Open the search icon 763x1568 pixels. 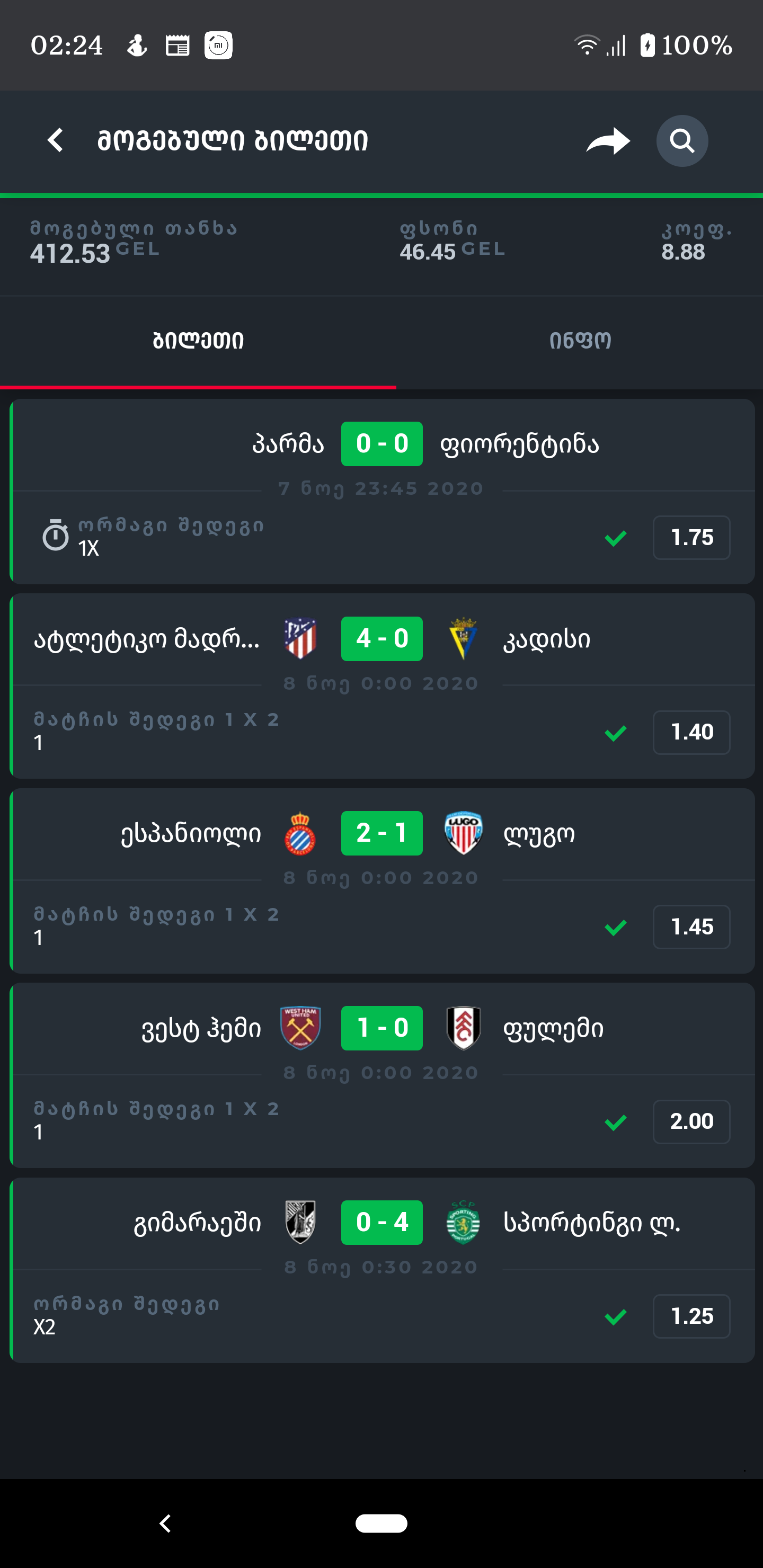[x=681, y=140]
